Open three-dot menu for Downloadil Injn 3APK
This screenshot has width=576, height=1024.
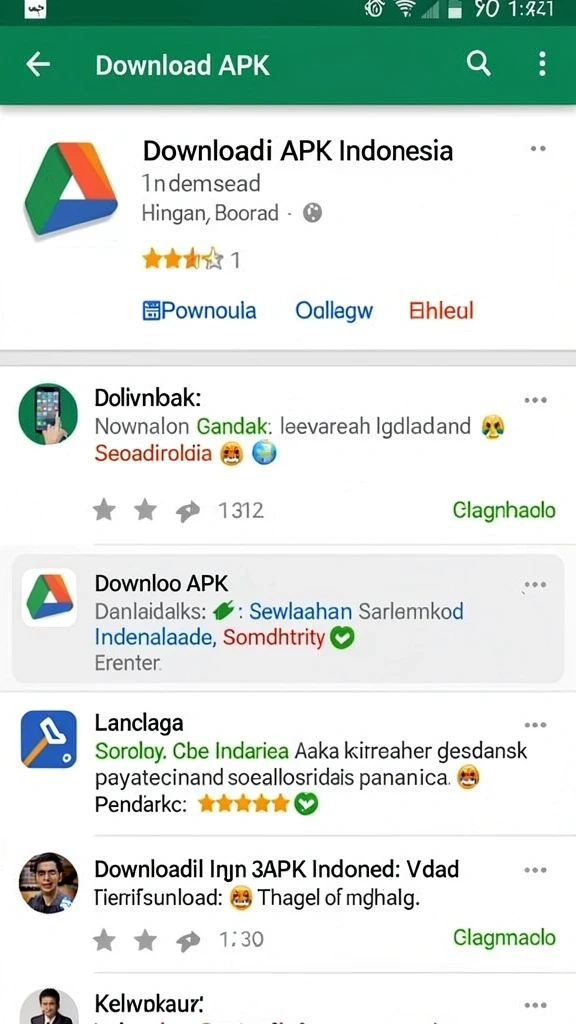pos(536,870)
